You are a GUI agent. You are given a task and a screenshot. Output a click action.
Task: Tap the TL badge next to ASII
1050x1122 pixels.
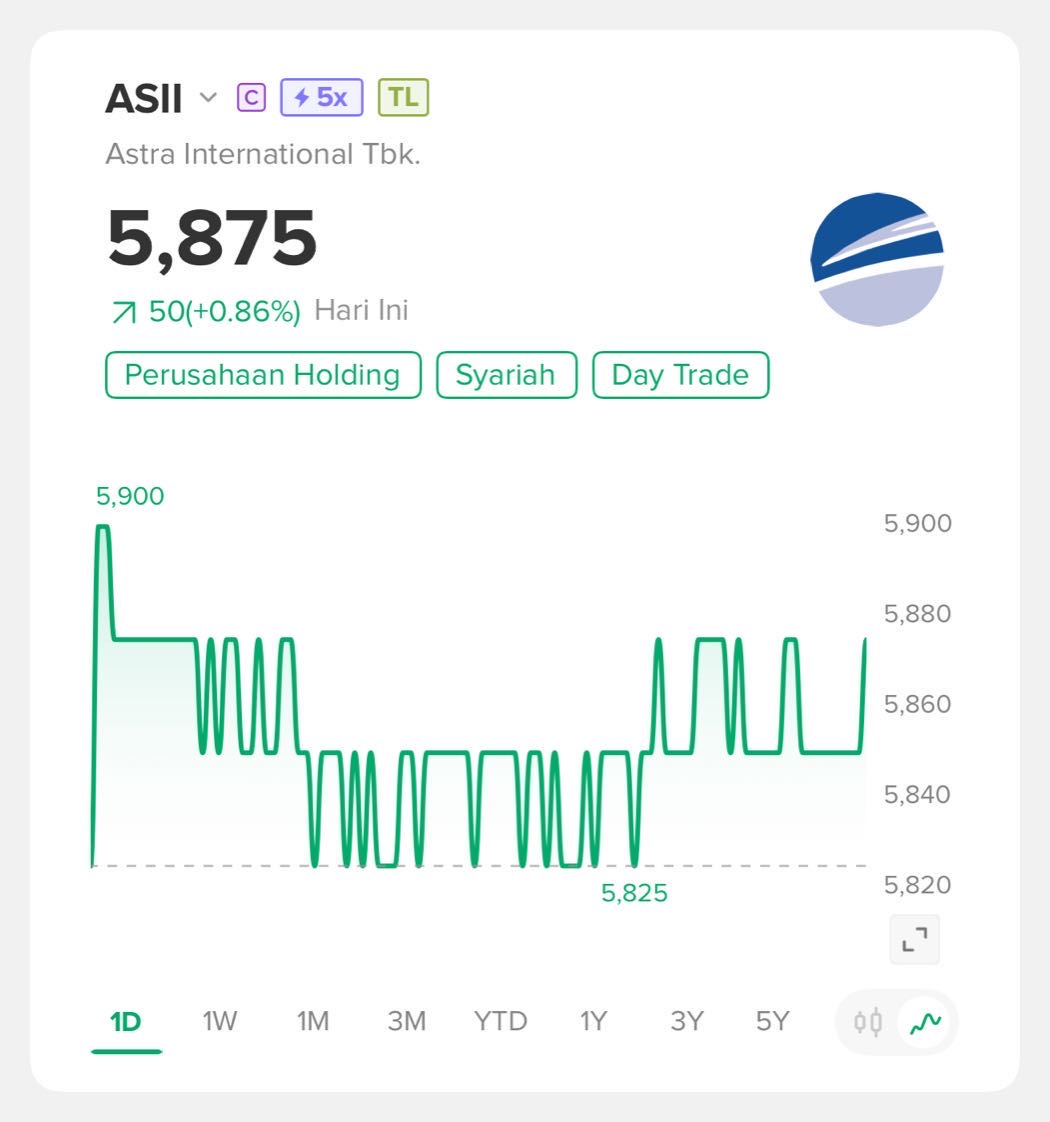(403, 98)
